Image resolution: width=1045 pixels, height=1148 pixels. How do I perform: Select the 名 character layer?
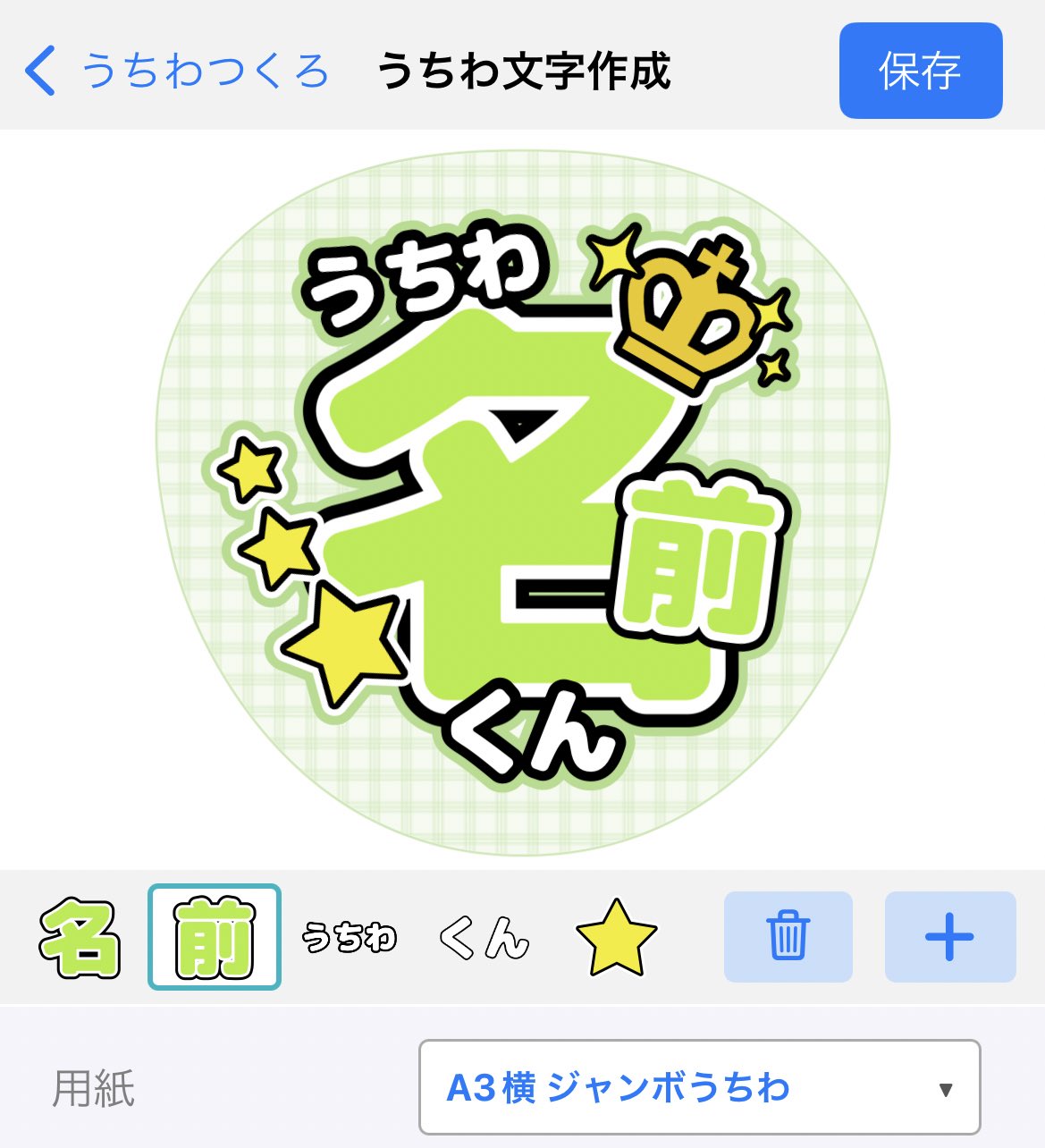pos(80,937)
